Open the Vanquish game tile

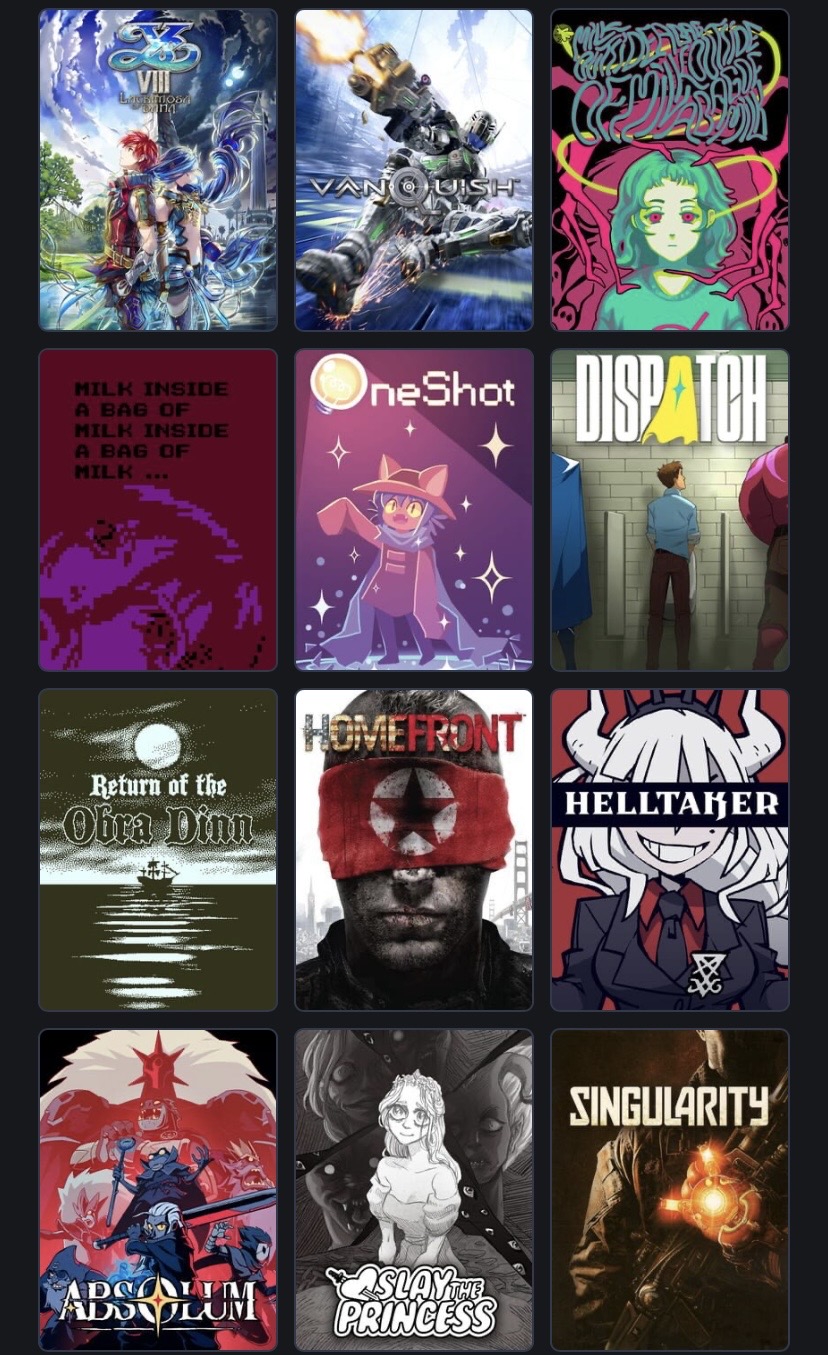414,170
